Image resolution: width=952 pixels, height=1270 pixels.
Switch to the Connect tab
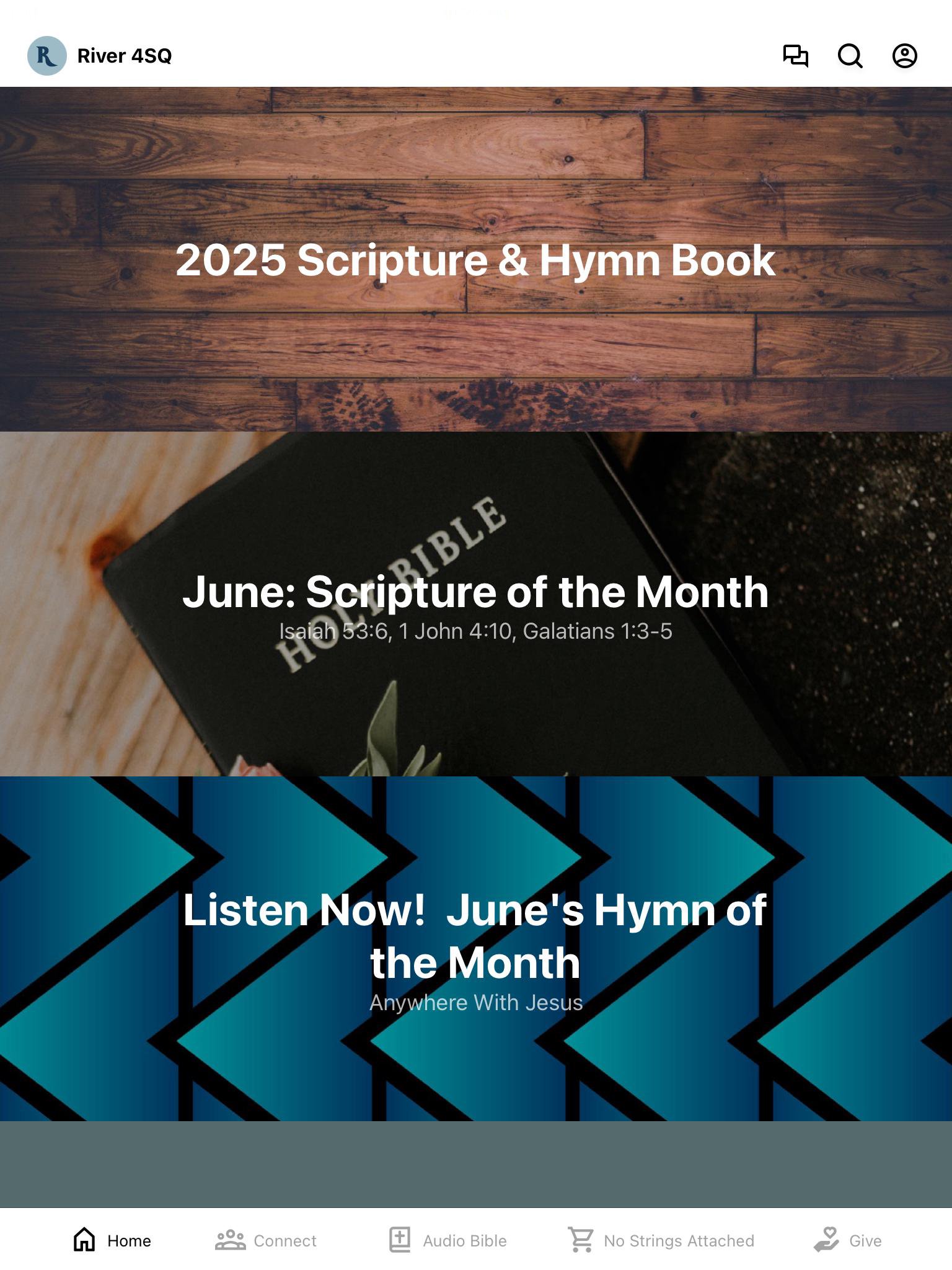click(x=266, y=1240)
